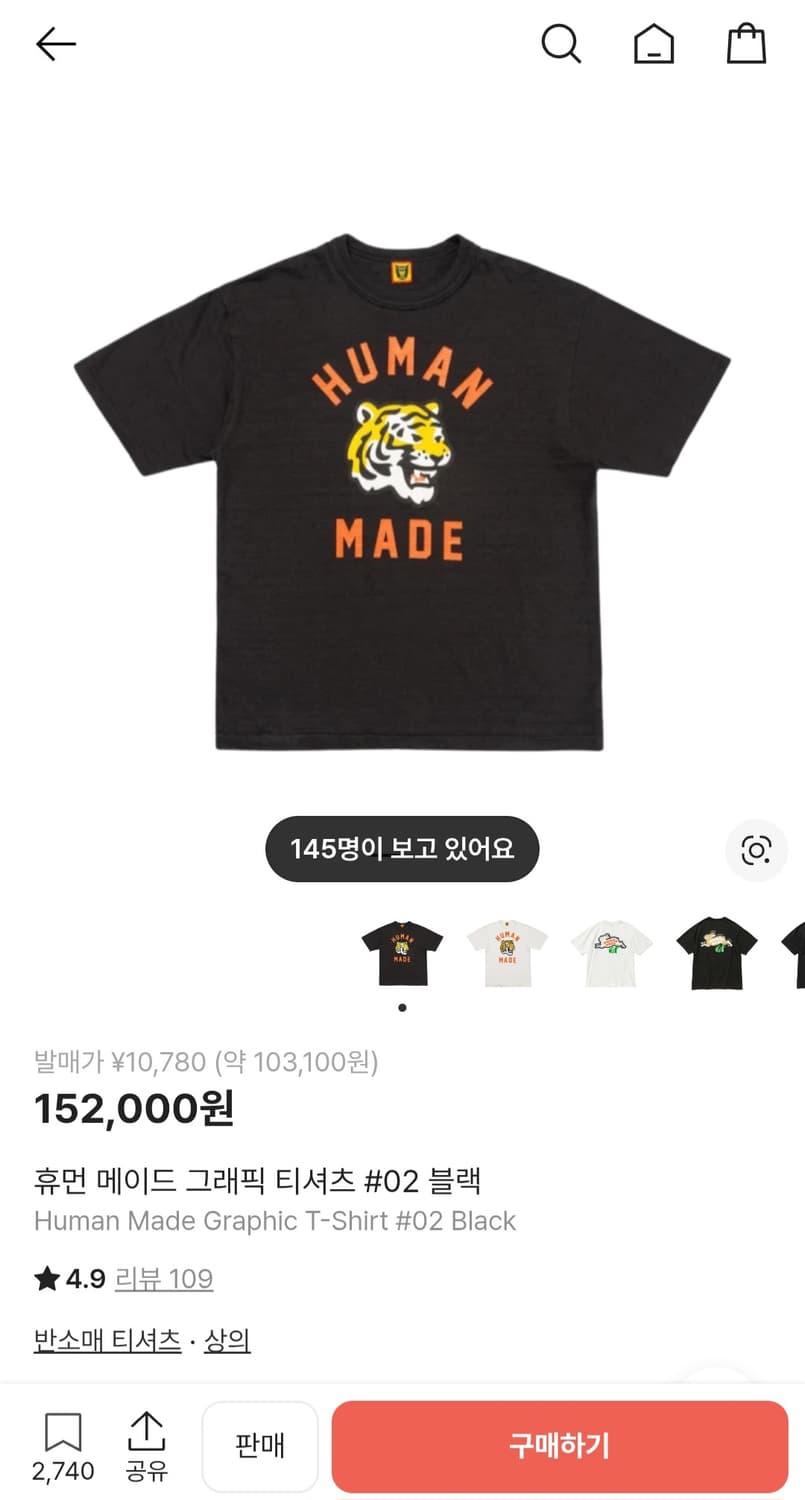Open the 판매 selling option

click(x=260, y=1445)
